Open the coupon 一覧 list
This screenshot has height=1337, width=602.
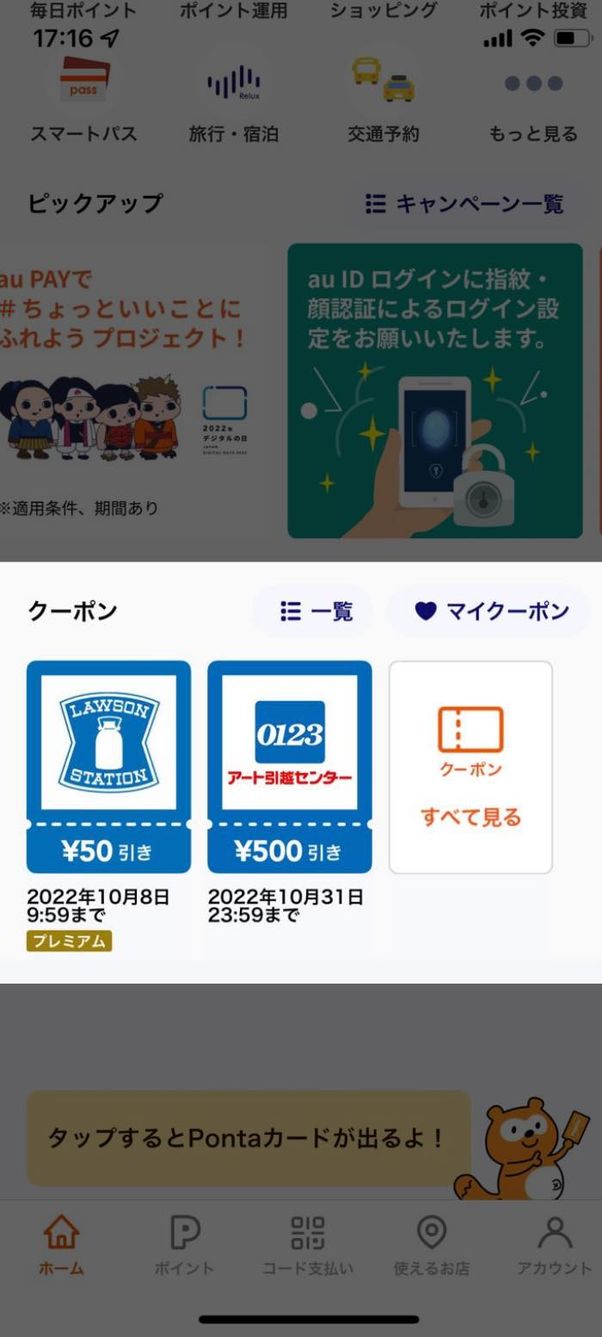pos(312,611)
